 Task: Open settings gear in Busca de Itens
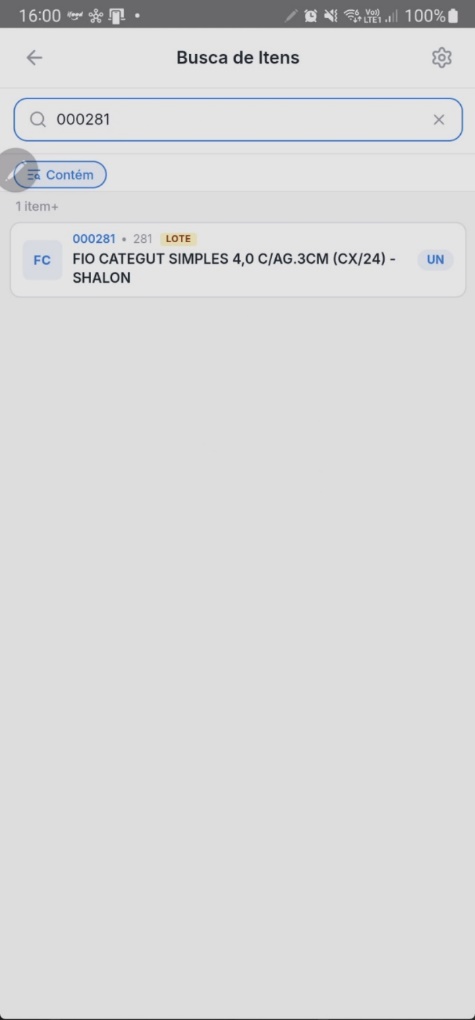[x=442, y=58]
